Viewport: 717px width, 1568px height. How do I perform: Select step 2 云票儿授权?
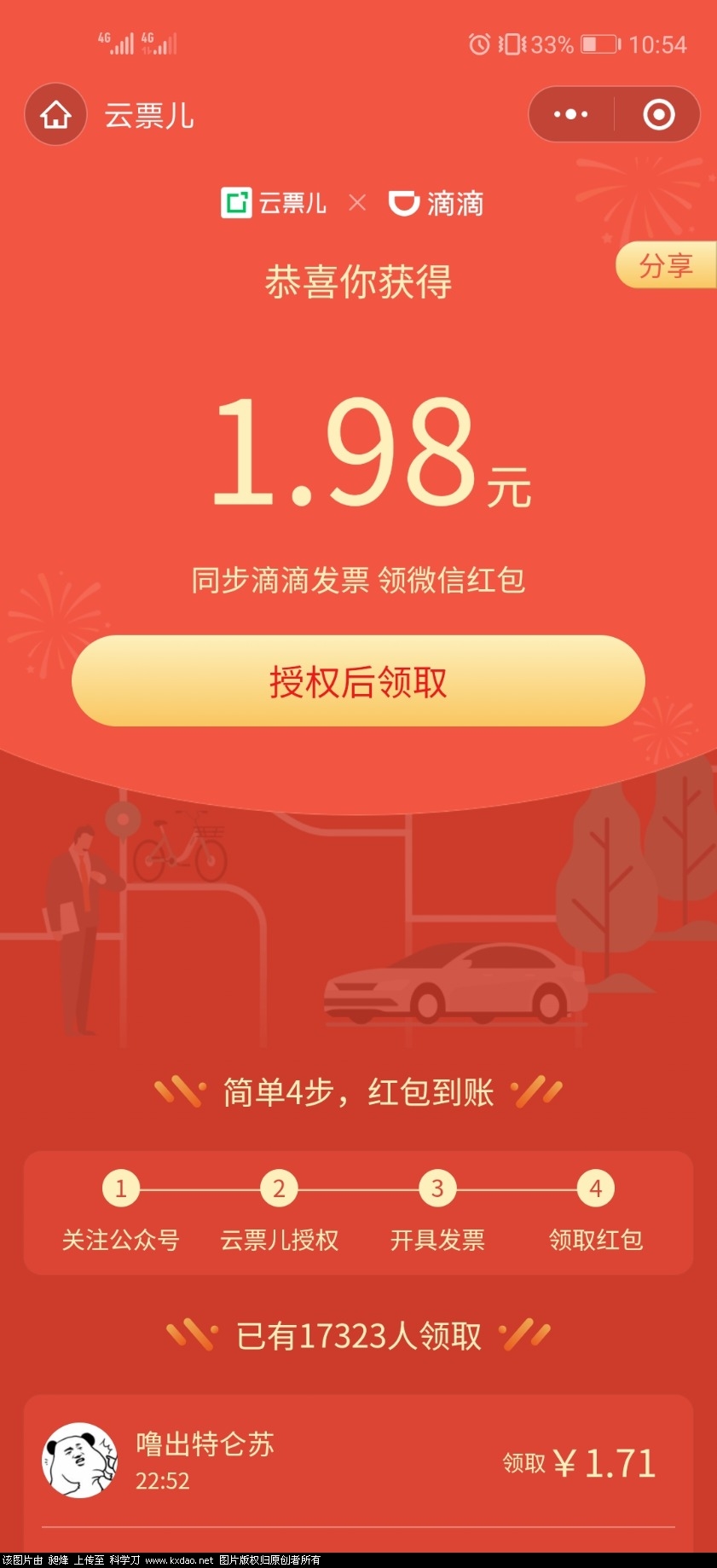pos(279,1215)
